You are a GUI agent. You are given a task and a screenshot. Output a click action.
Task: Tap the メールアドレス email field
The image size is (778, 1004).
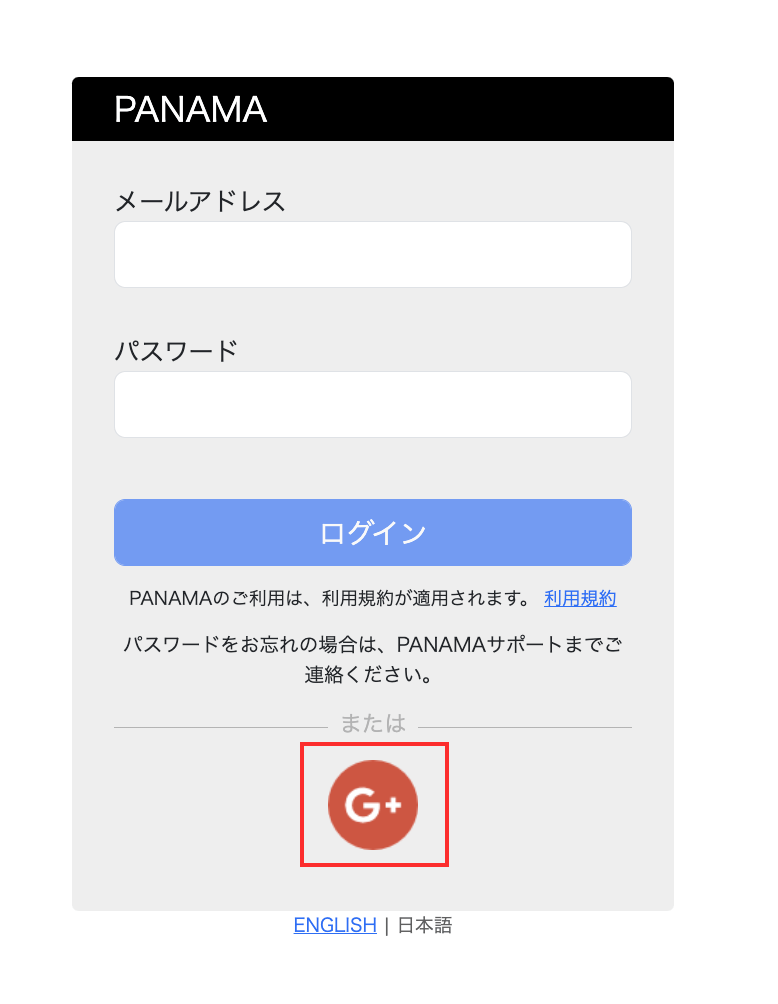click(372, 255)
